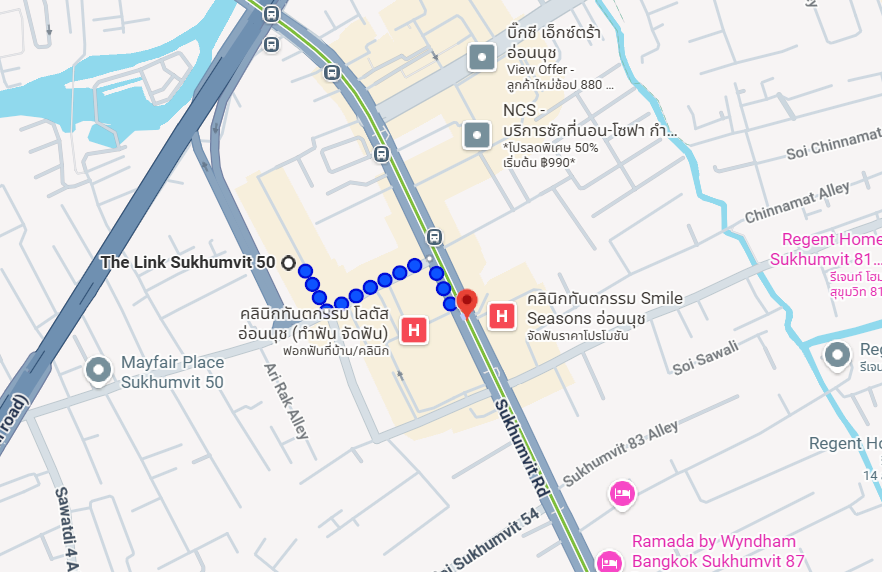
Task: Select the Lotus On Nut dental clinic marker
Action: 413,329
